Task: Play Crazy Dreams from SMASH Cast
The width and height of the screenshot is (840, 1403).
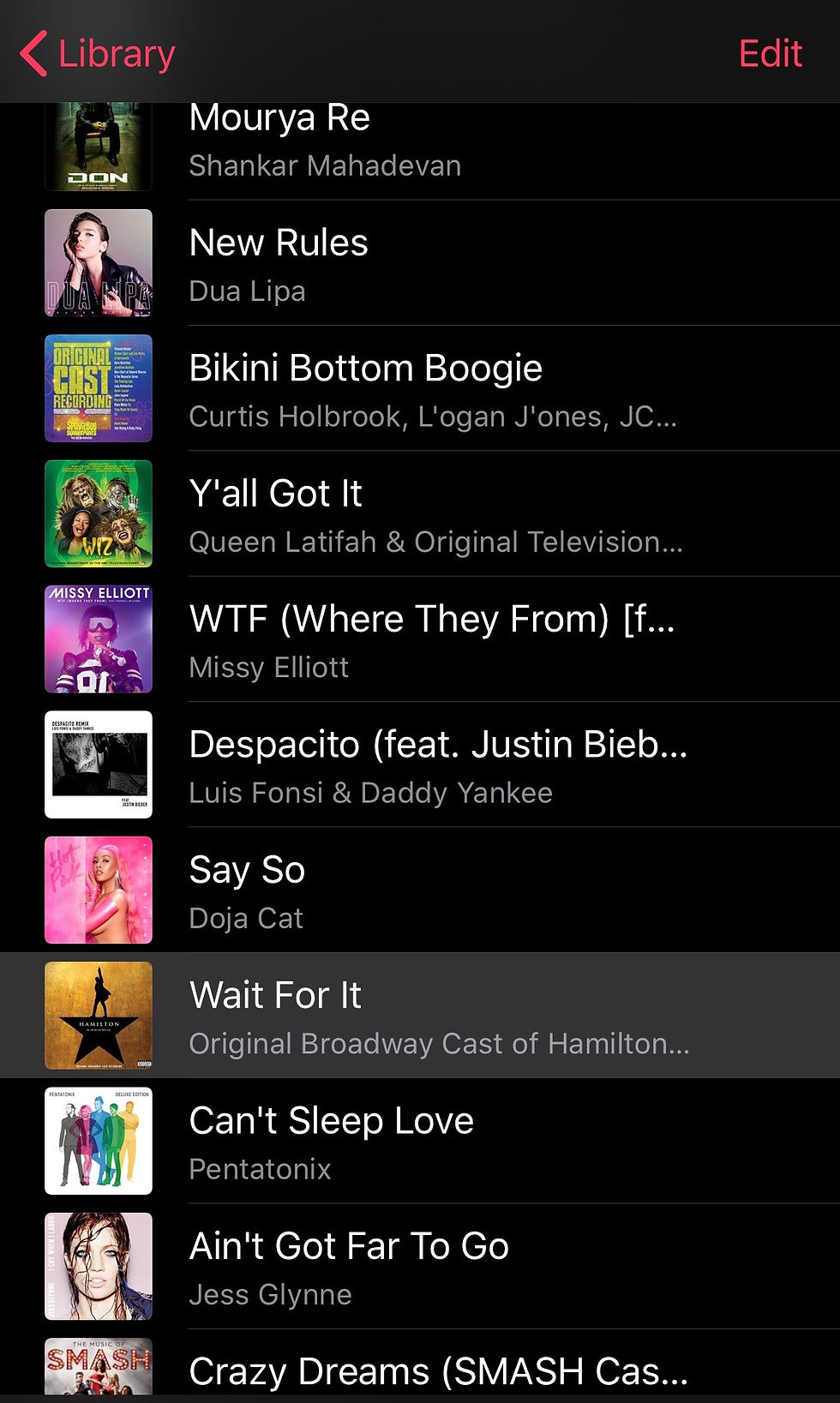Action: pyautogui.click(x=420, y=1366)
